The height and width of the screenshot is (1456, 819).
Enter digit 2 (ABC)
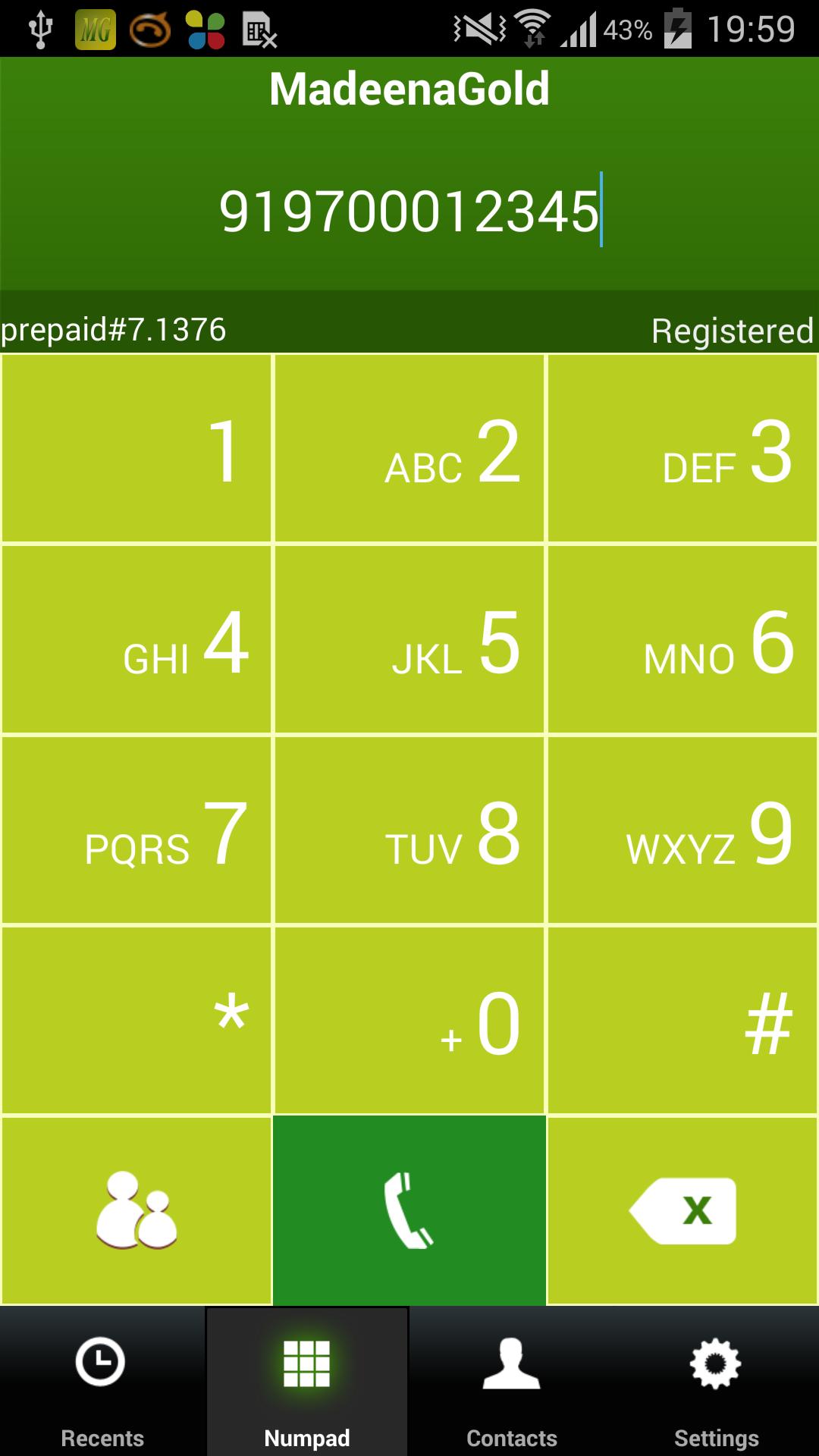pyautogui.click(x=409, y=449)
